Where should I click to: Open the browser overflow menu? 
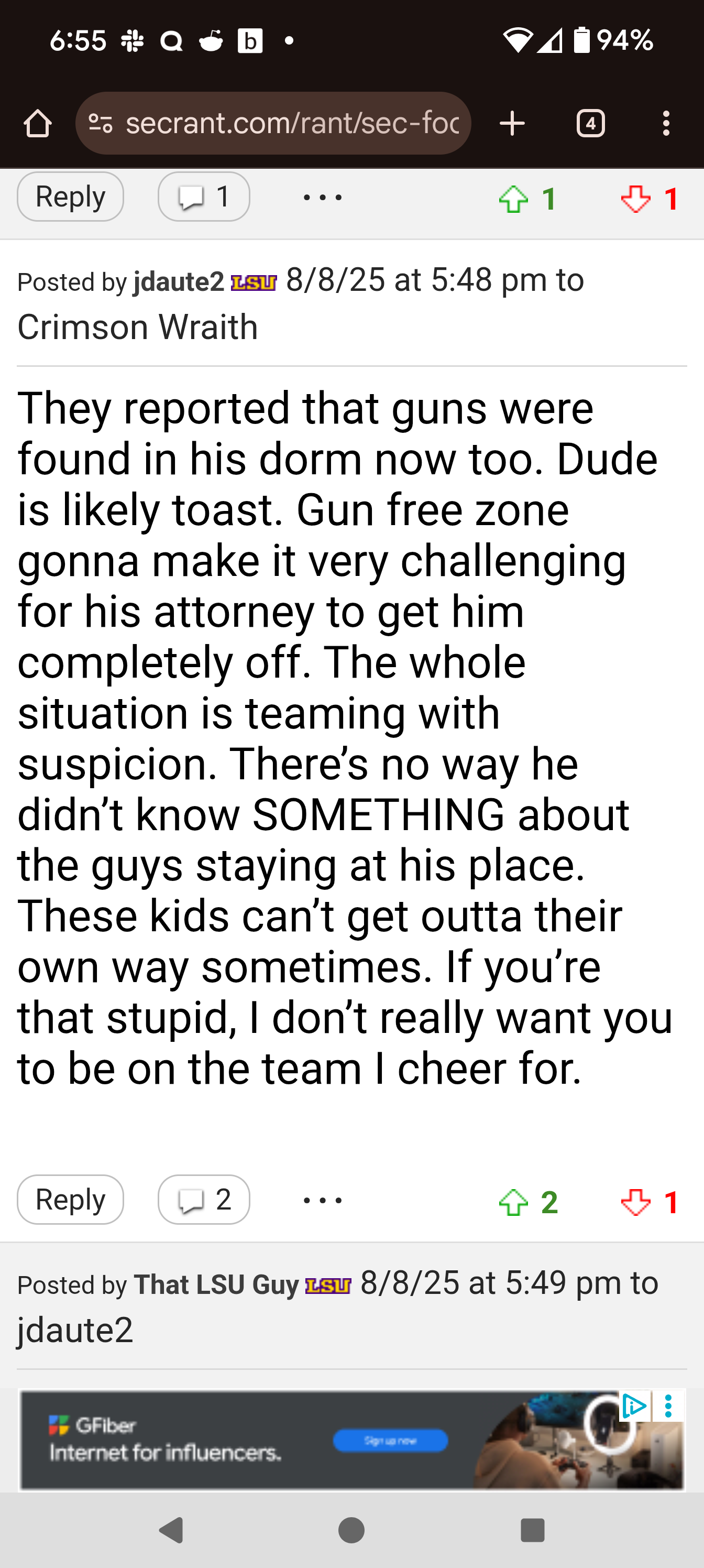click(666, 124)
